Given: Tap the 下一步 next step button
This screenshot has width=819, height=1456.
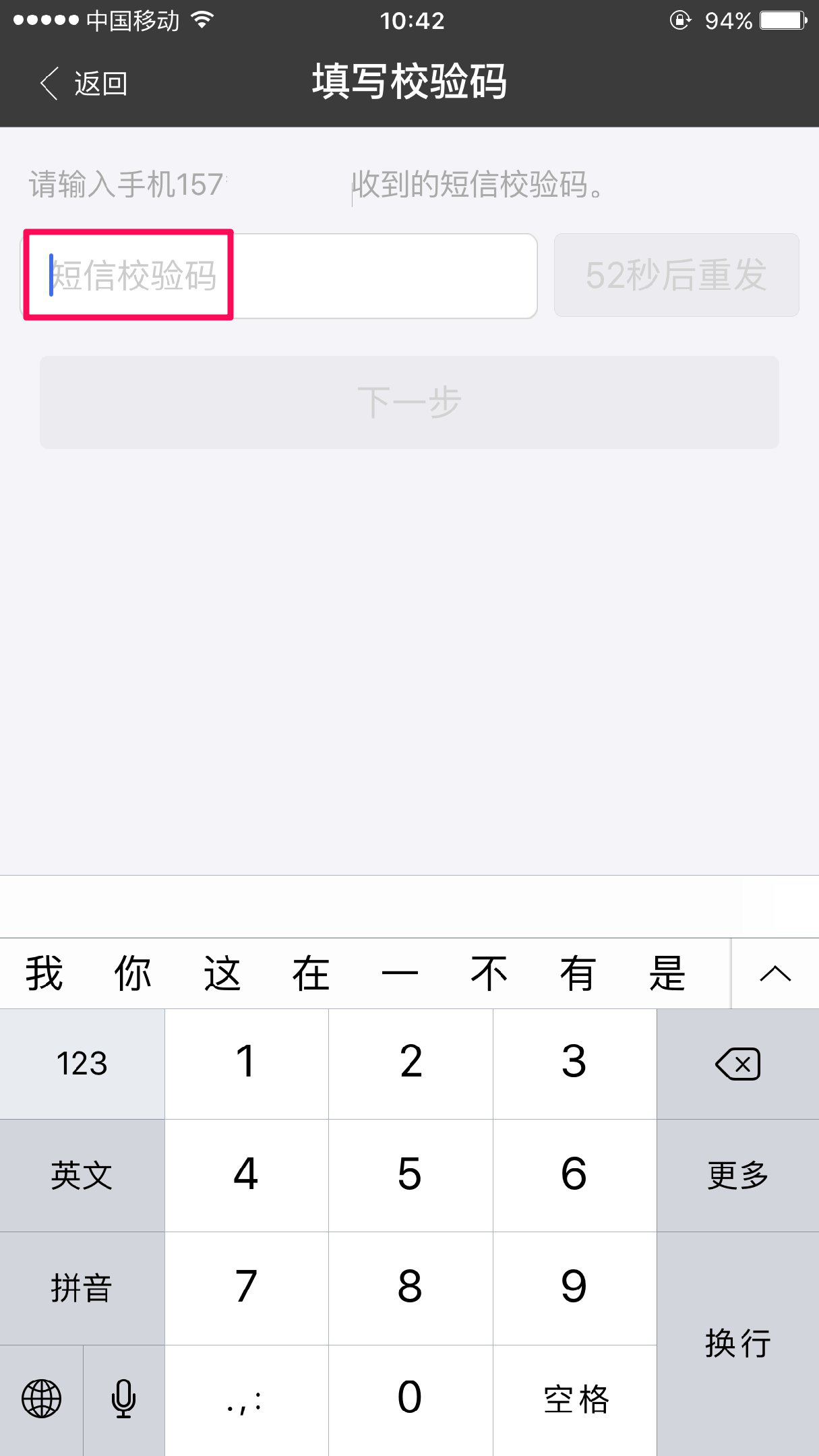Looking at the screenshot, I should click(409, 402).
